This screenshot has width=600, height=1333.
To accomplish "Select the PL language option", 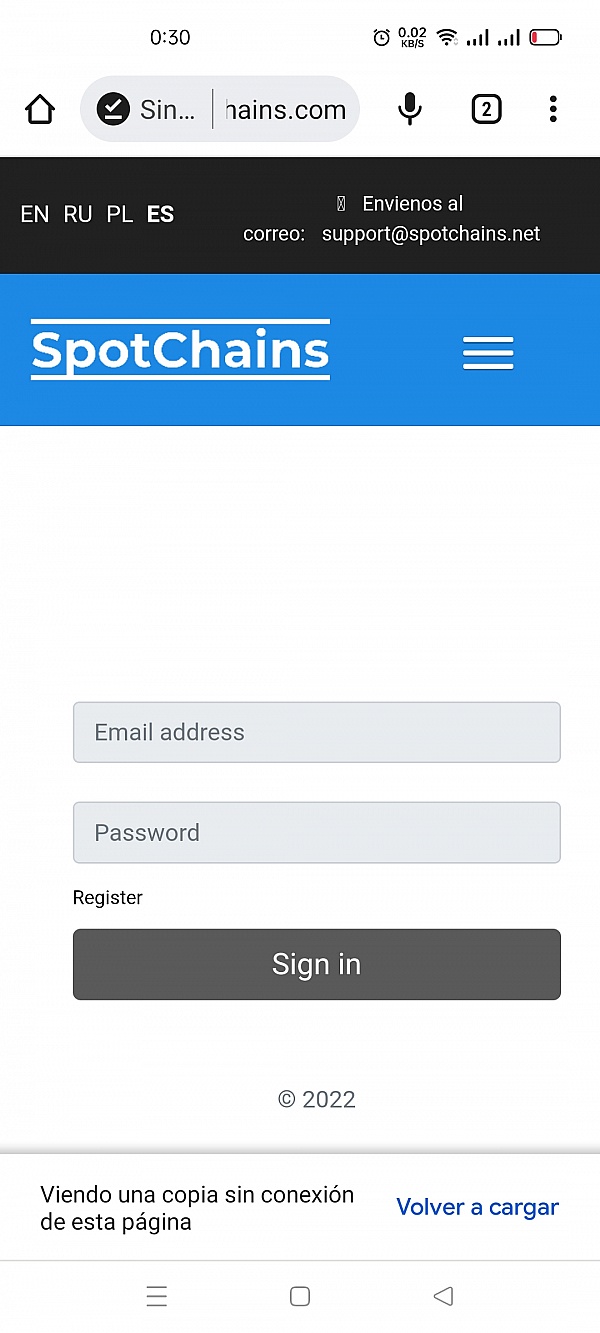I will 119,214.
